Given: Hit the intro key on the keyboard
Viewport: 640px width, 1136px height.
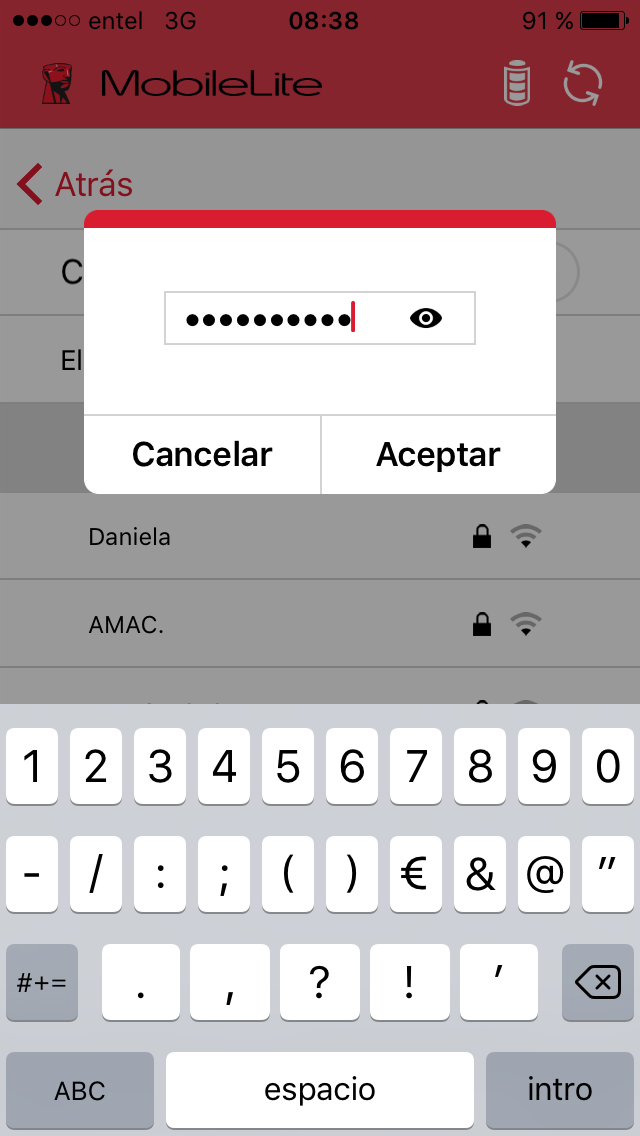Looking at the screenshot, I should coord(560,1090).
